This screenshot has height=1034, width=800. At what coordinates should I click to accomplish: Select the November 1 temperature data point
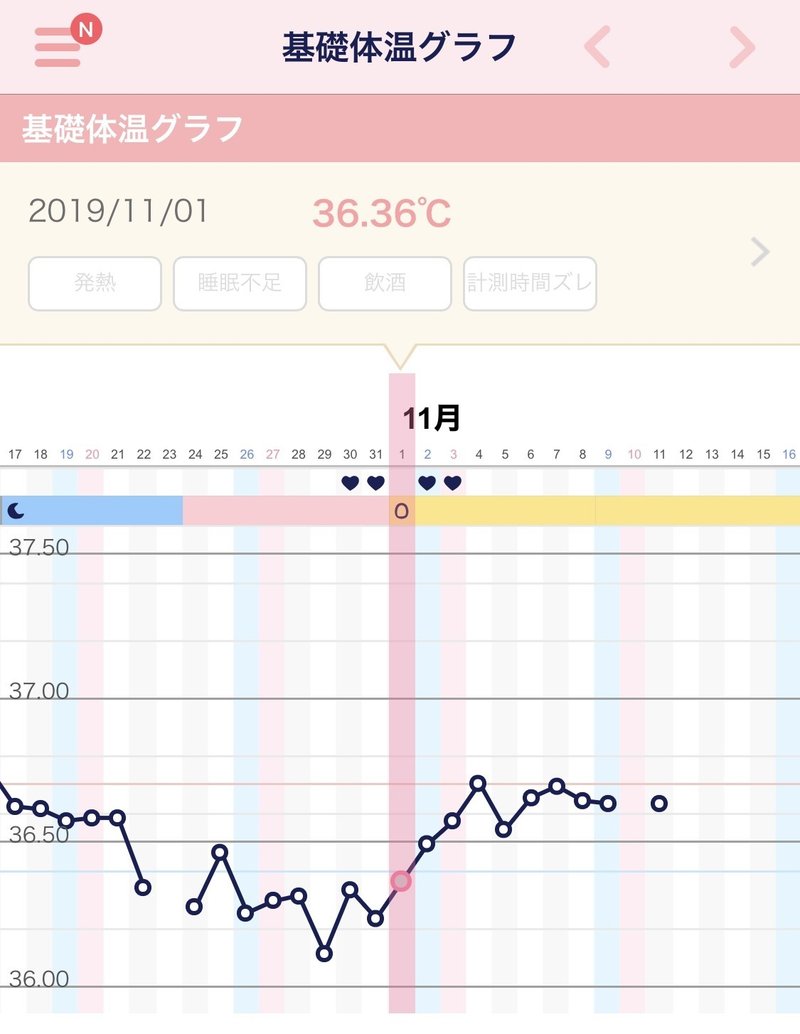pyautogui.click(x=403, y=881)
